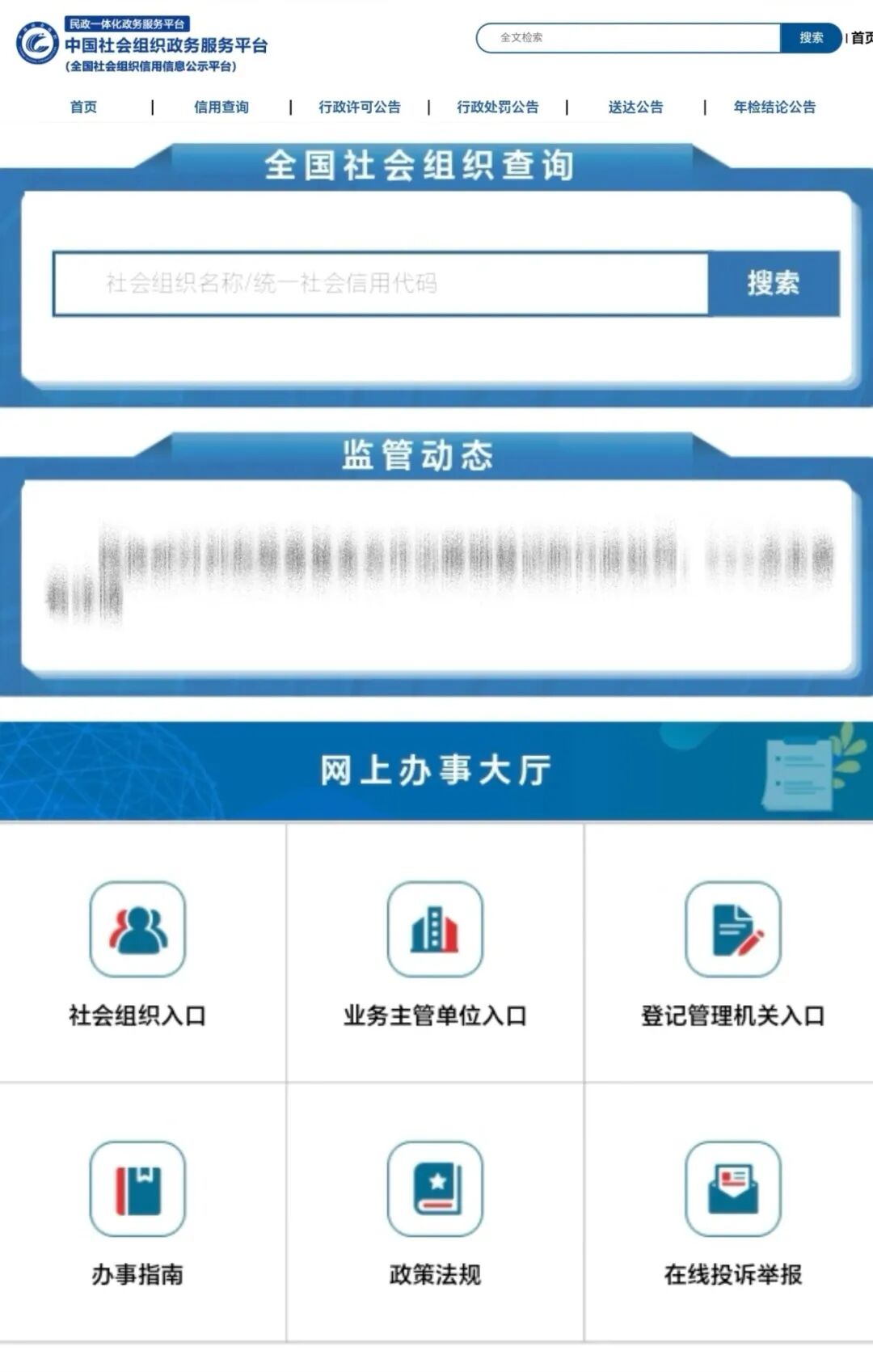Viewport: 873px width, 1372px height.
Task: Select the 送达公告 tab
Action: 635,106
